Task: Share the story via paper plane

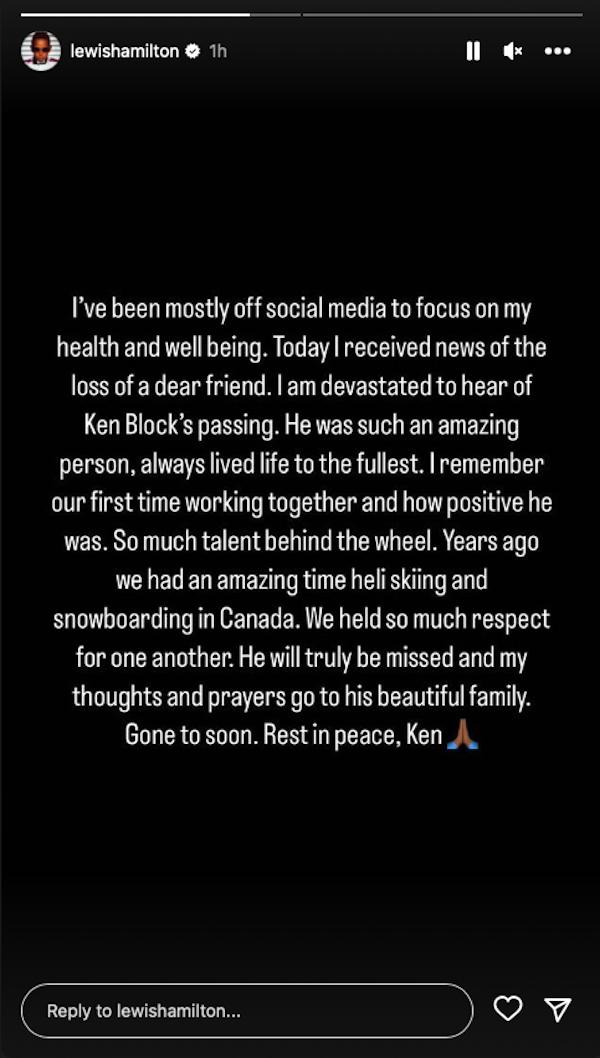Action: click(557, 1009)
